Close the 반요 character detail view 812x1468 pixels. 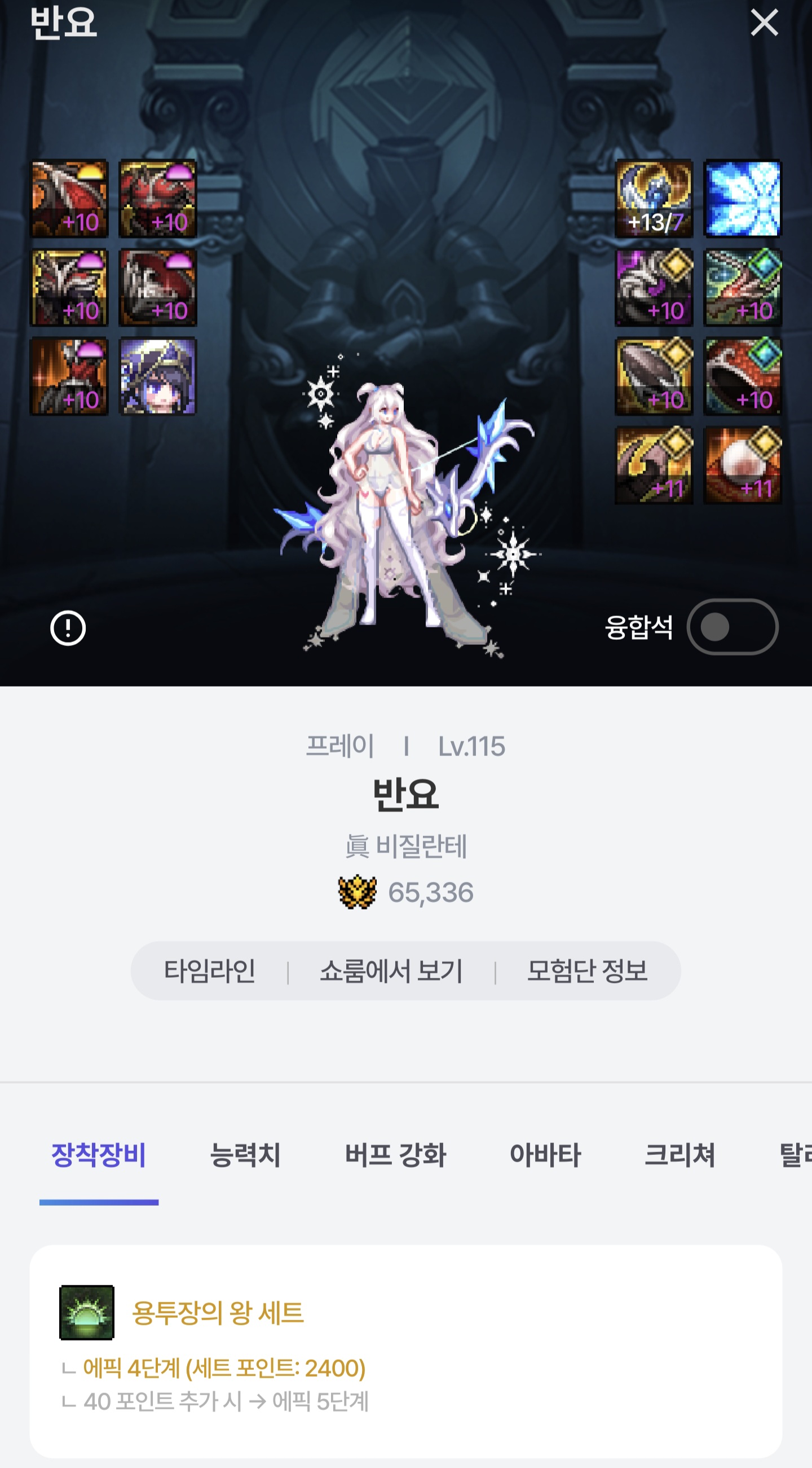pos(764,23)
